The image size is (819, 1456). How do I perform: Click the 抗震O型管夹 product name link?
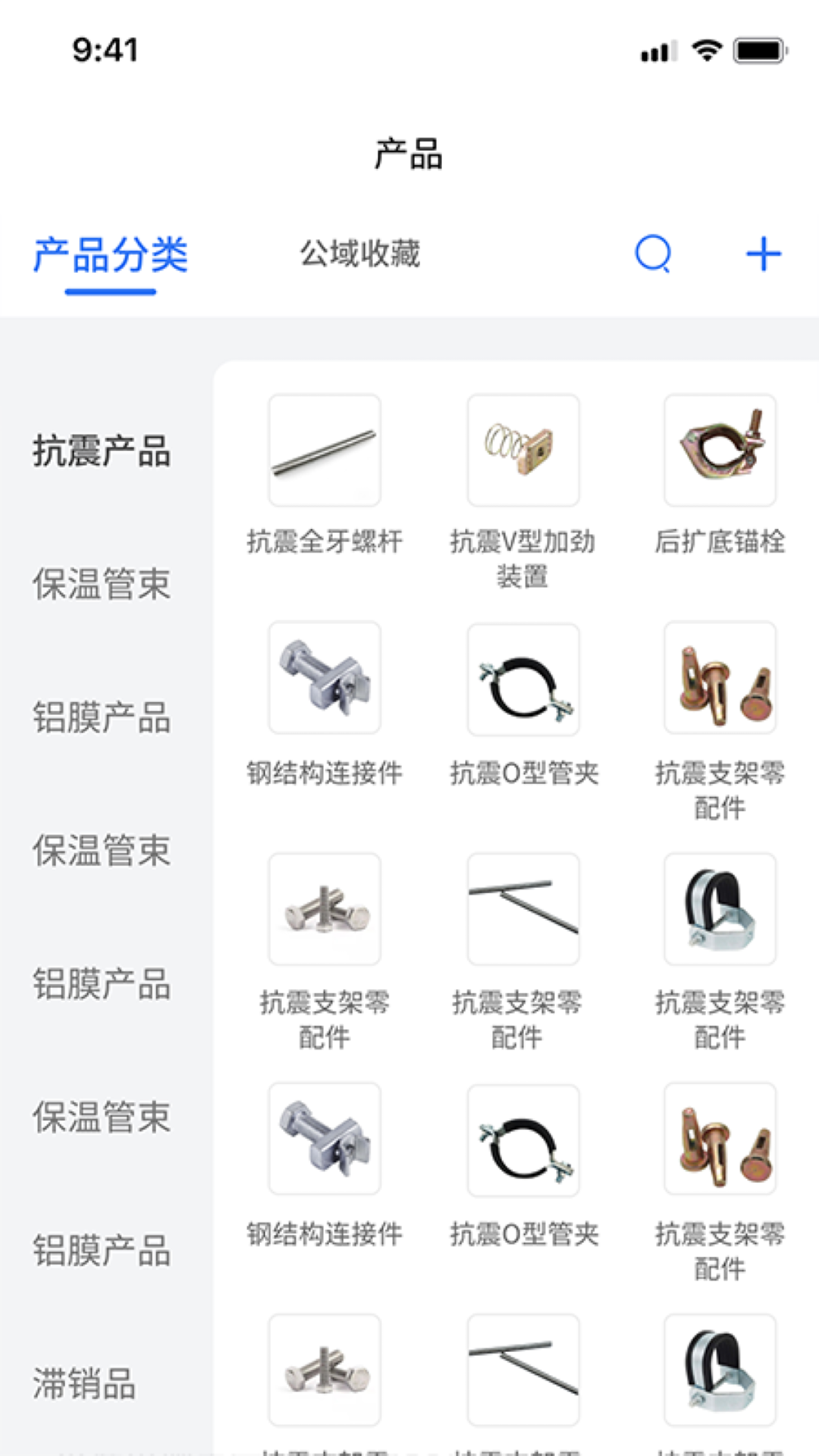click(x=523, y=773)
